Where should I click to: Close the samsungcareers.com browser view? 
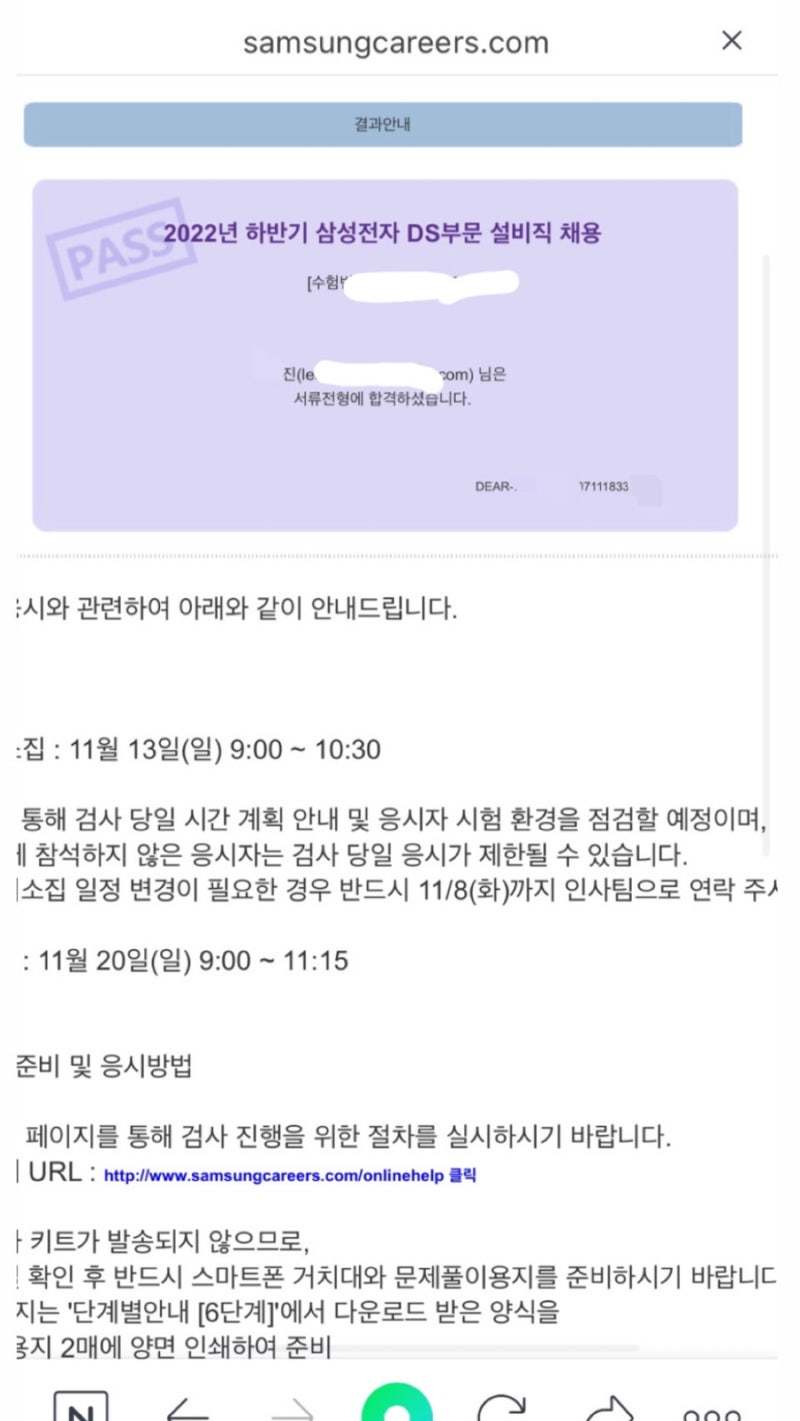[x=733, y=41]
